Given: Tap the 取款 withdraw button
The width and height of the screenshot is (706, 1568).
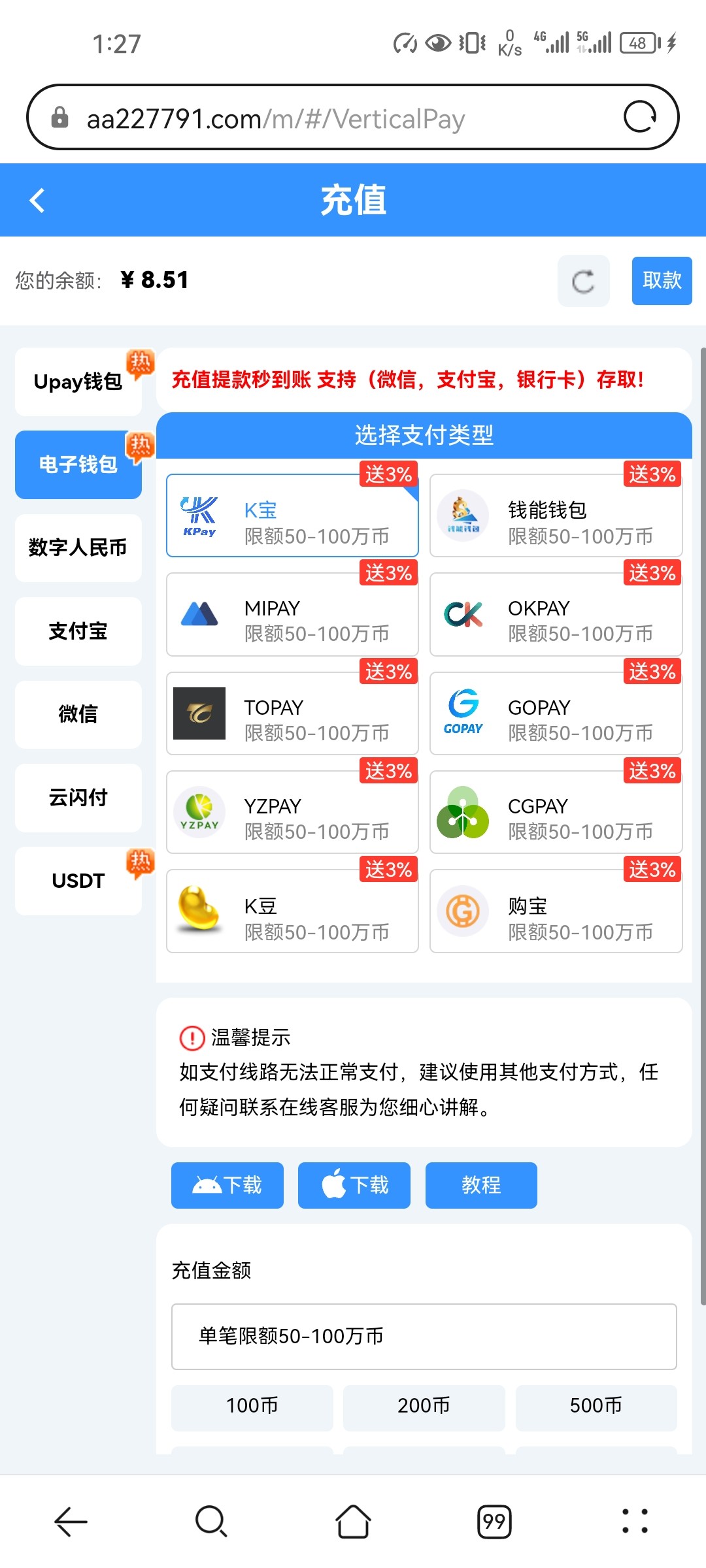Looking at the screenshot, I should (662, 281).
